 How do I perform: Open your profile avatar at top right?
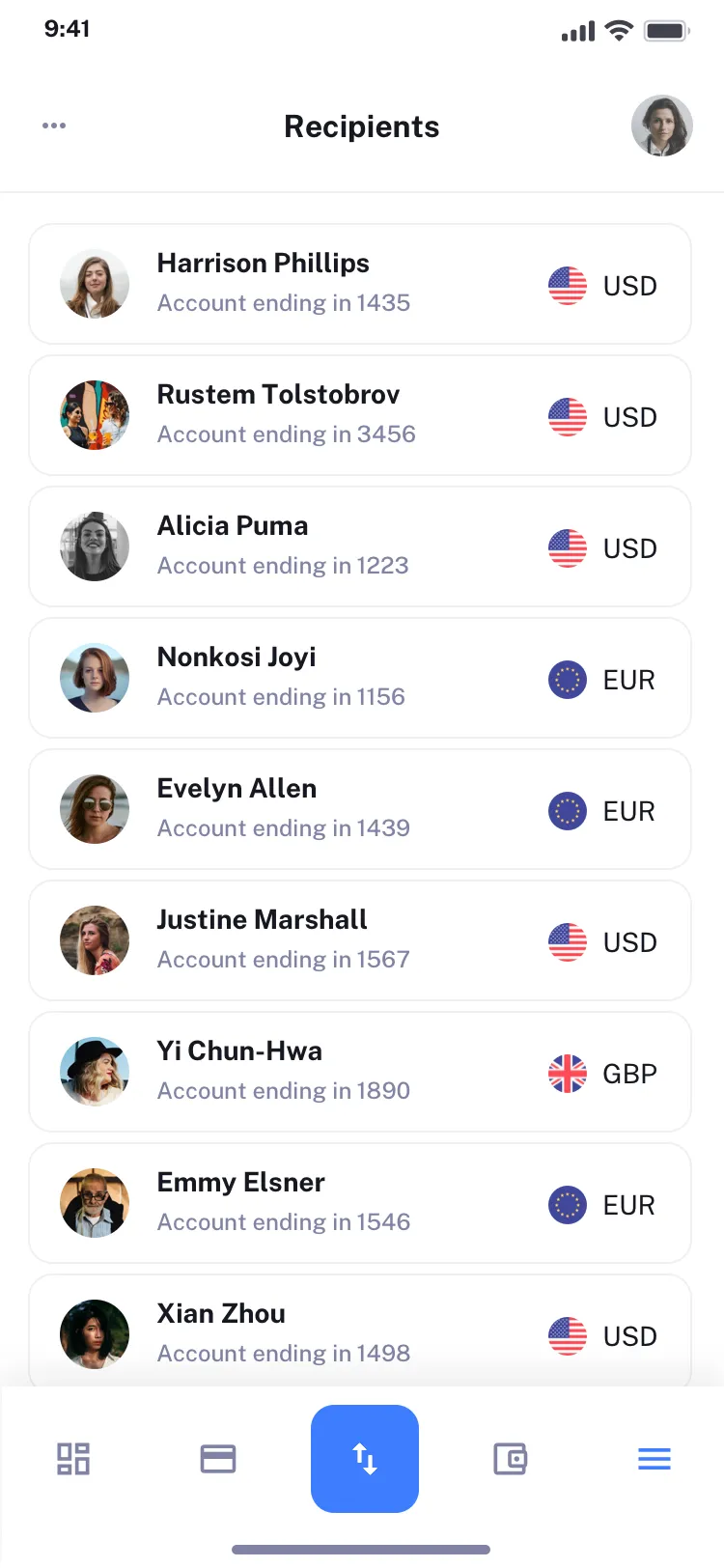click(x=662, y=126)
